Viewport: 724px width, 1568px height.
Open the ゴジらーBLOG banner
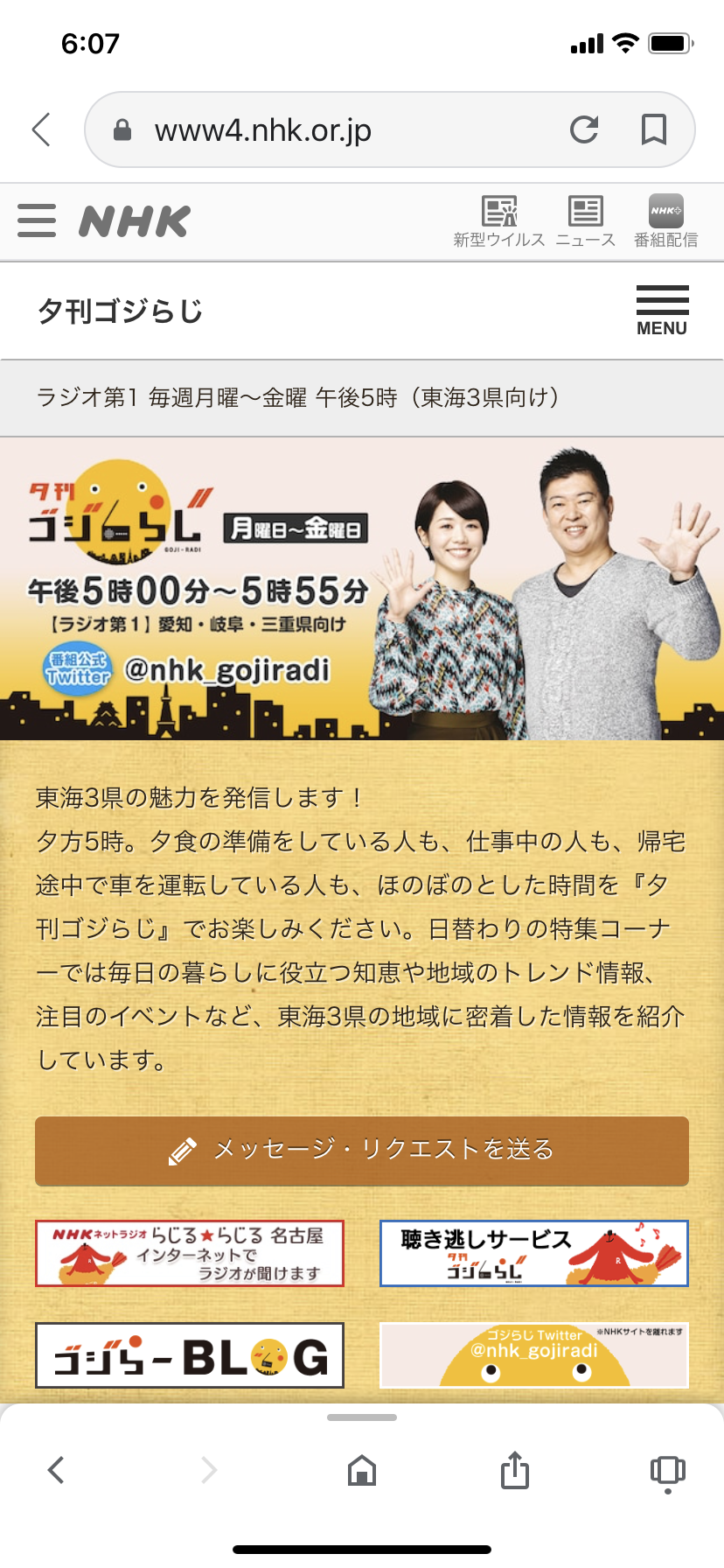(x=190, y=1355)
